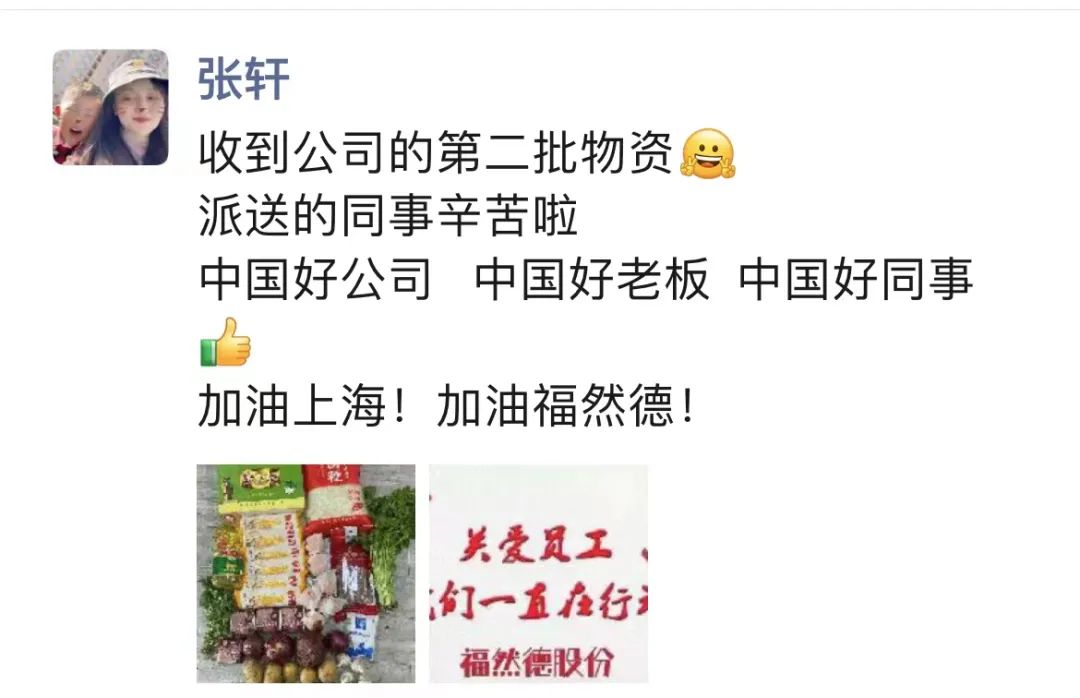Tap the username 张轩
Viewport: 1080px width, 698px height.
coord(244,80)
